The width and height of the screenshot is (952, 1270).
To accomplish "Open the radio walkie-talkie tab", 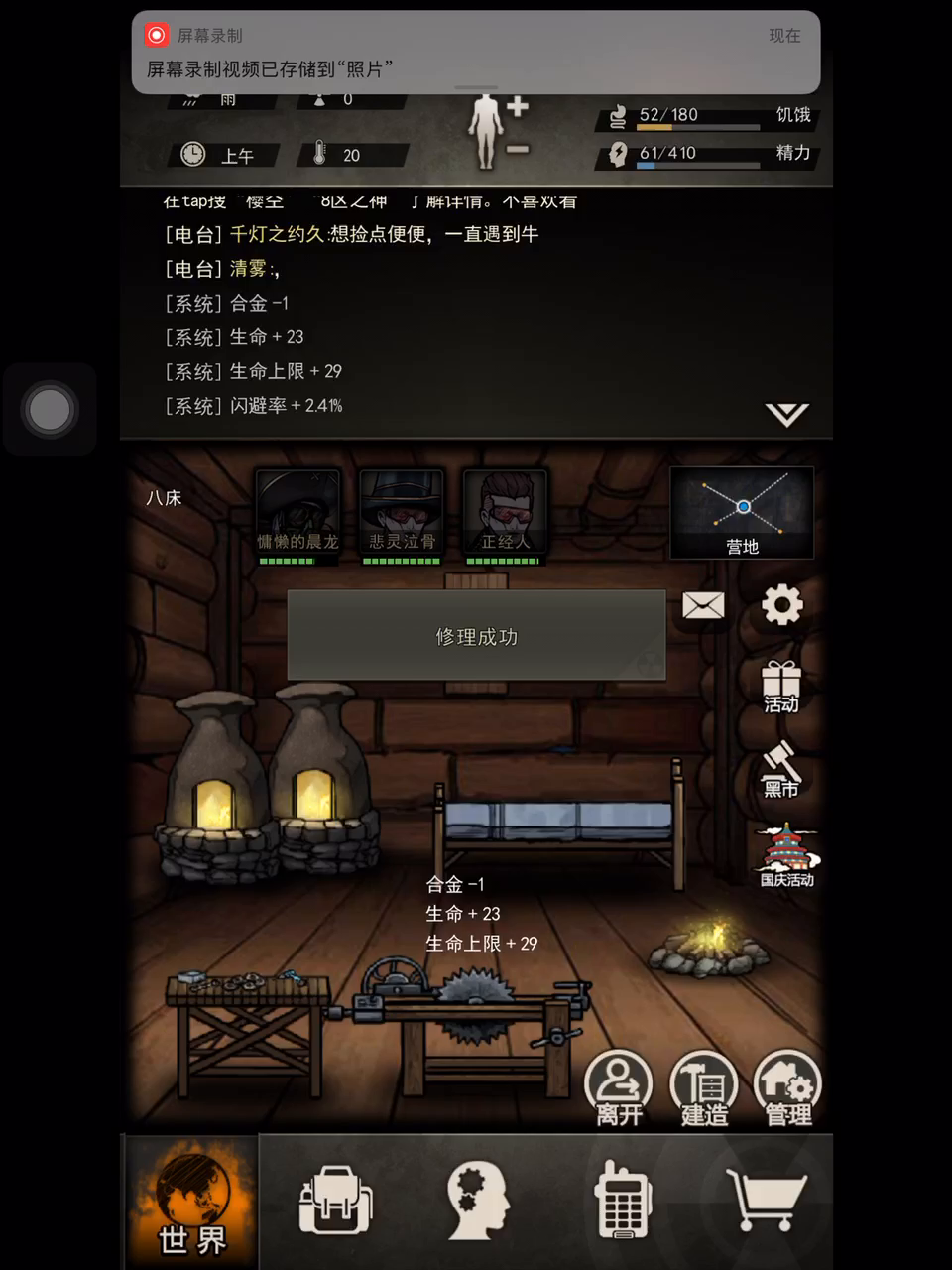I will pos(622,1203).
